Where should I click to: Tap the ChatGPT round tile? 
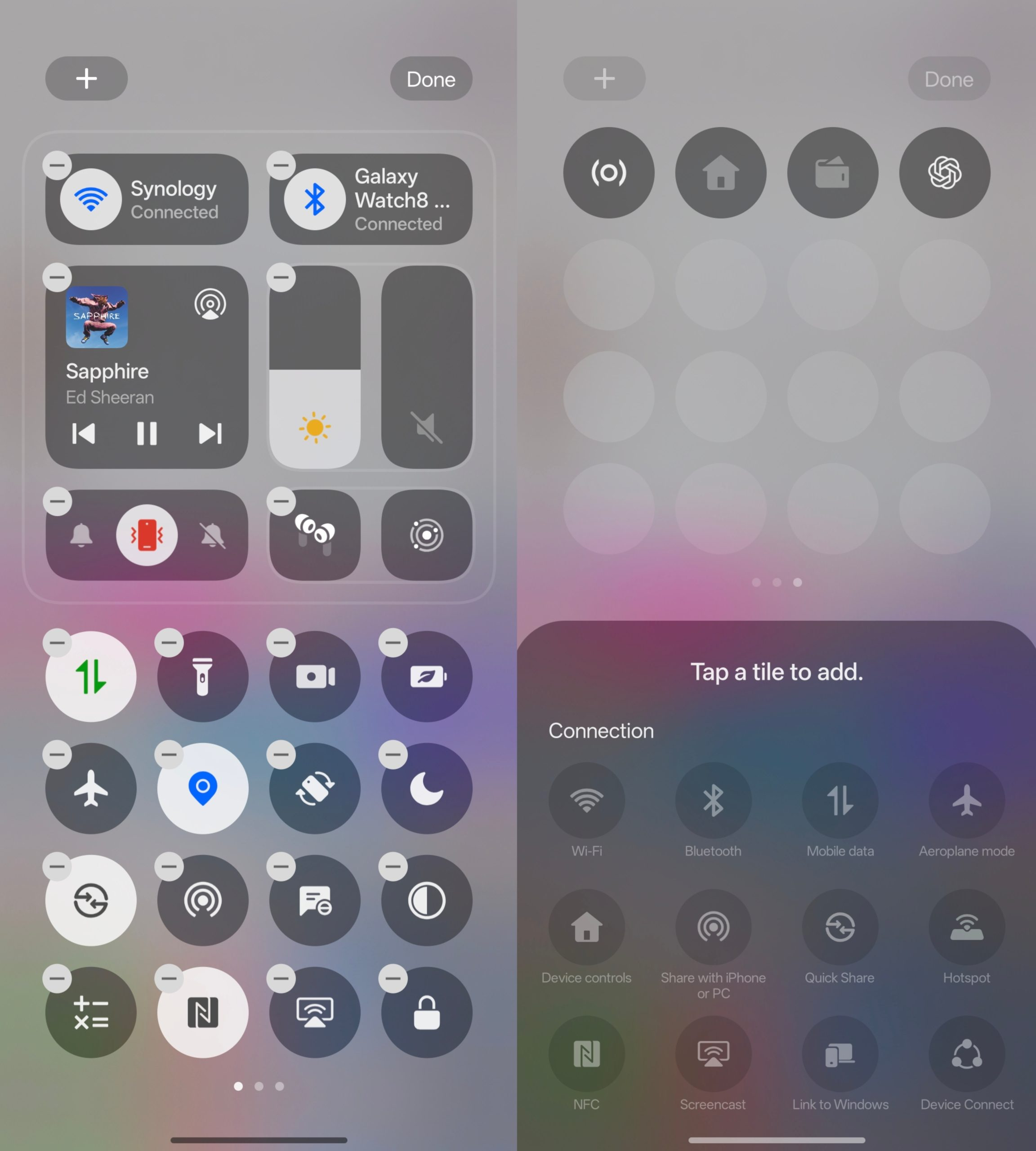(x=944, y=173)
